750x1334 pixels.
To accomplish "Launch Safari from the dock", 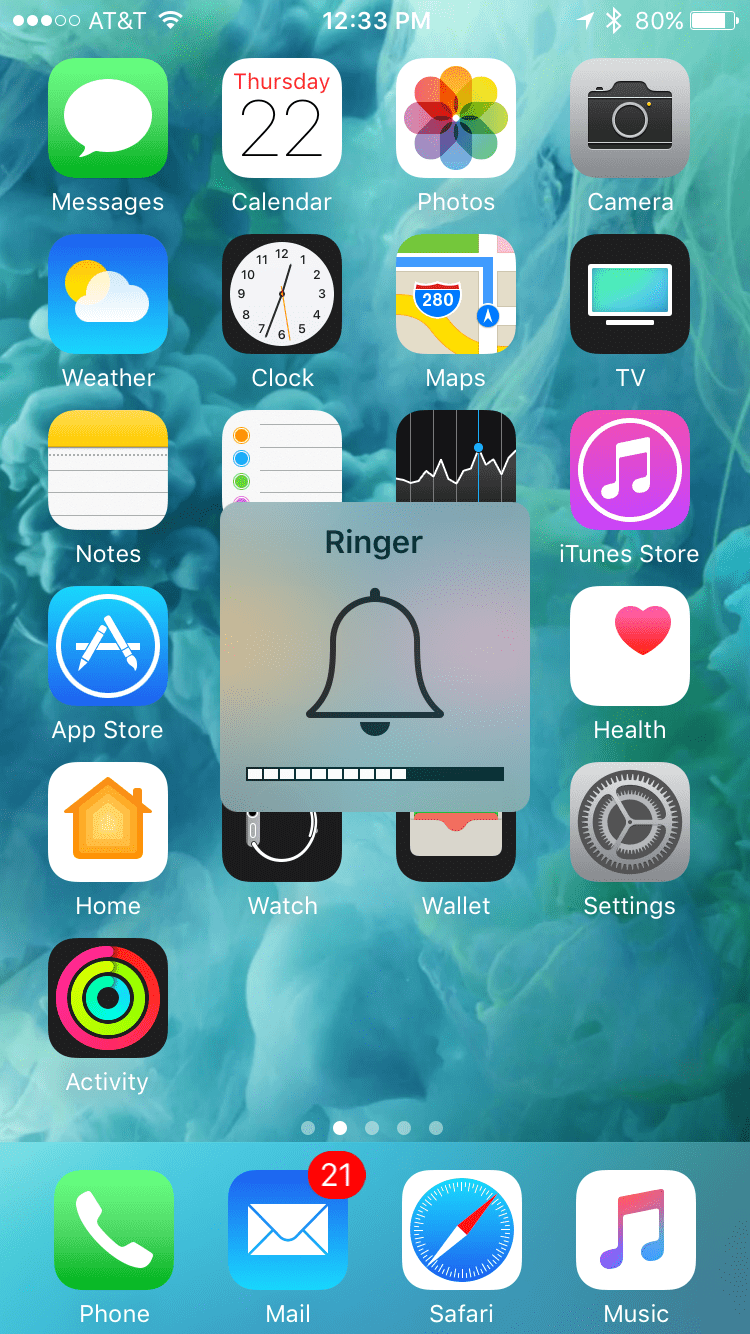I will point(461,1231).
